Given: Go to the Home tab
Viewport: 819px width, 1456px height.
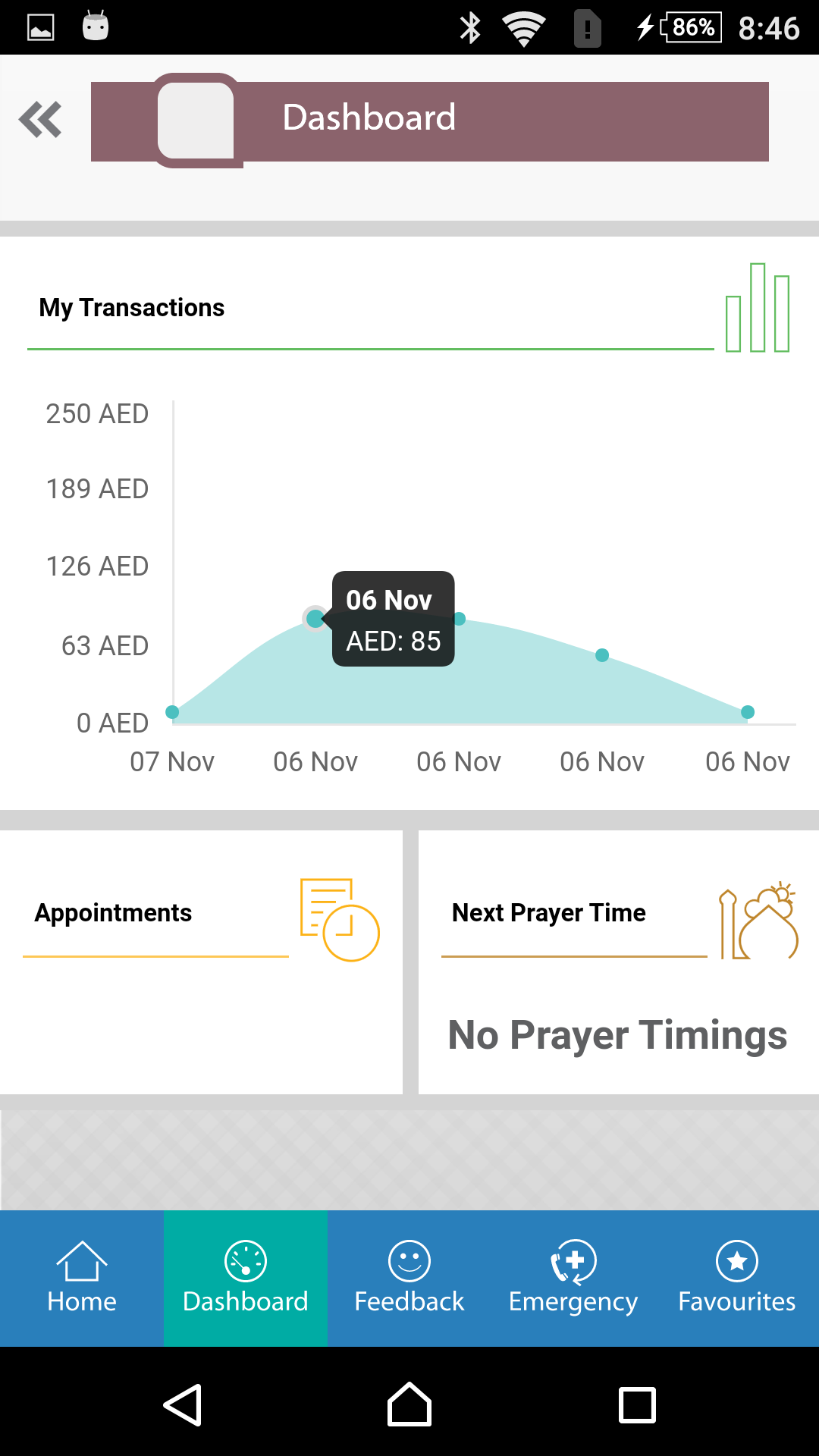Looking at the screenshot, I should click(82, 1279).
